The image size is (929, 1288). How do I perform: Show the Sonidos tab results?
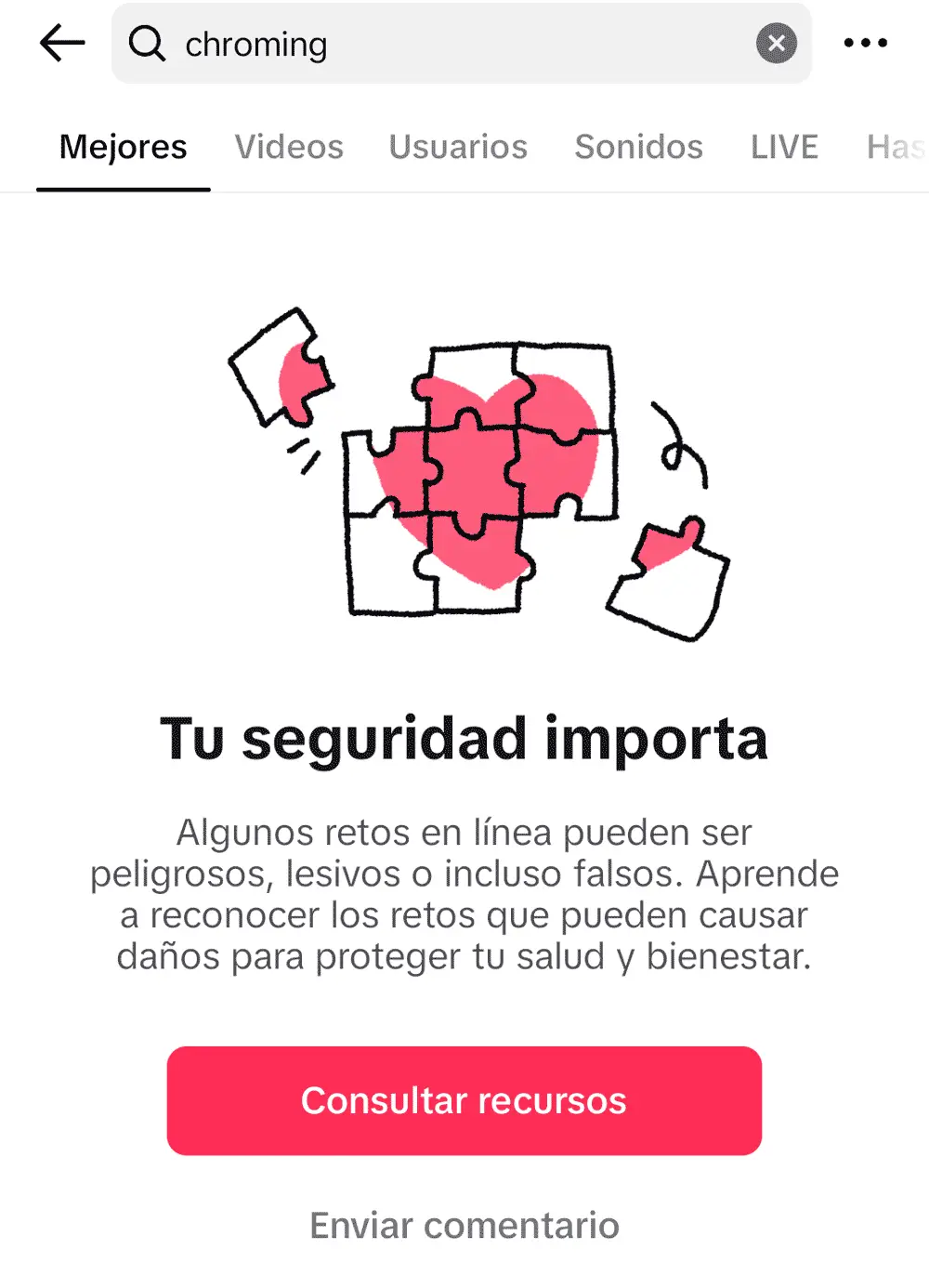pyautogui.click(x=639, y=147)
